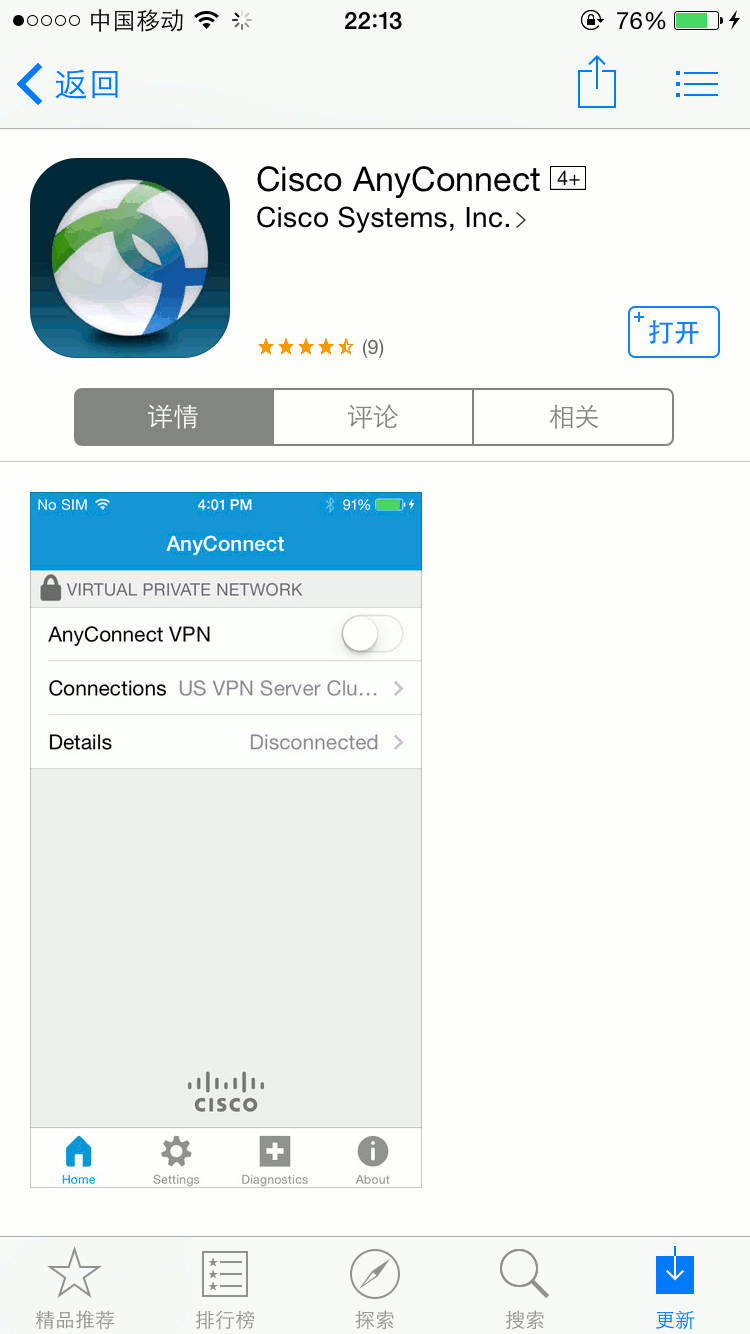
Task: View developer Cisco Systems, Inc. page
Action: (390, 218)
